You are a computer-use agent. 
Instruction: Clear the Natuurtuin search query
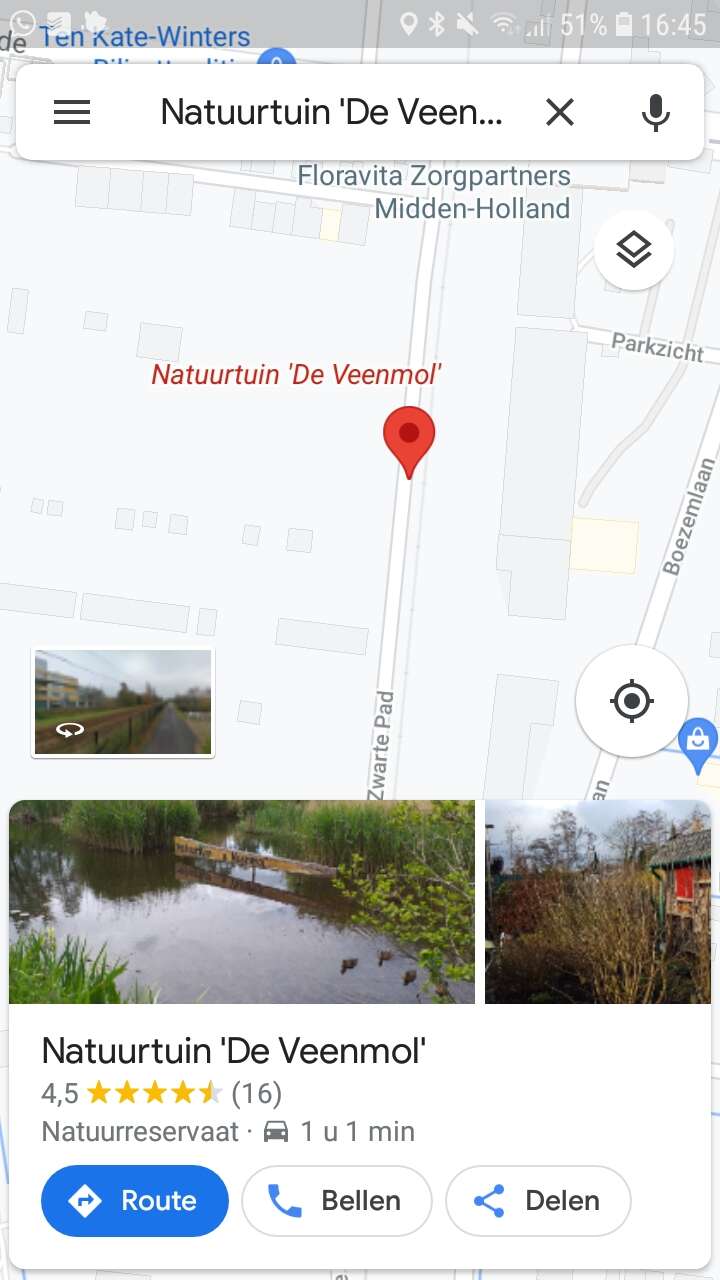[x=560, y=112]
